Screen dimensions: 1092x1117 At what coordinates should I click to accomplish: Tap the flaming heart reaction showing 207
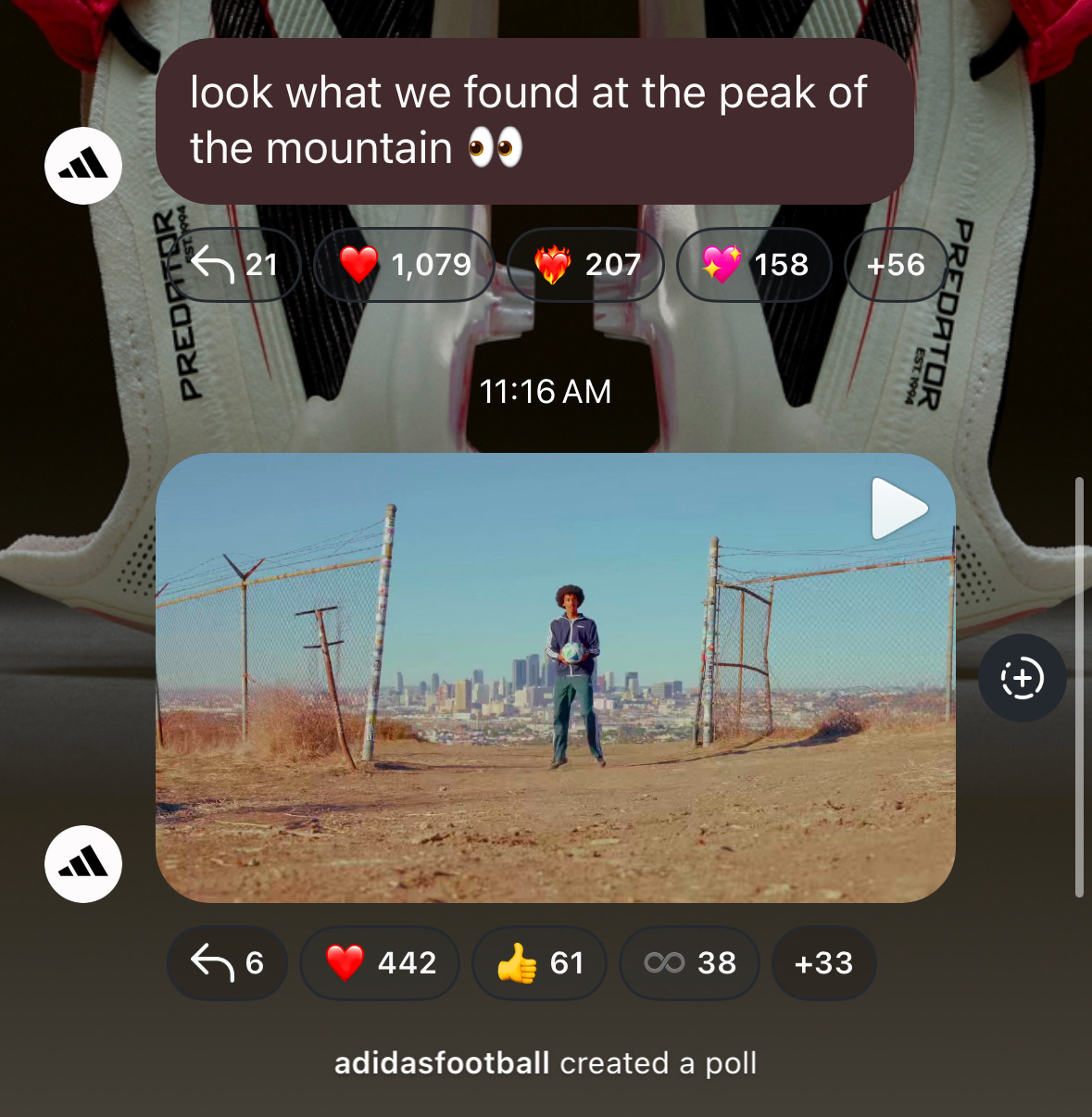pos(586,266)
